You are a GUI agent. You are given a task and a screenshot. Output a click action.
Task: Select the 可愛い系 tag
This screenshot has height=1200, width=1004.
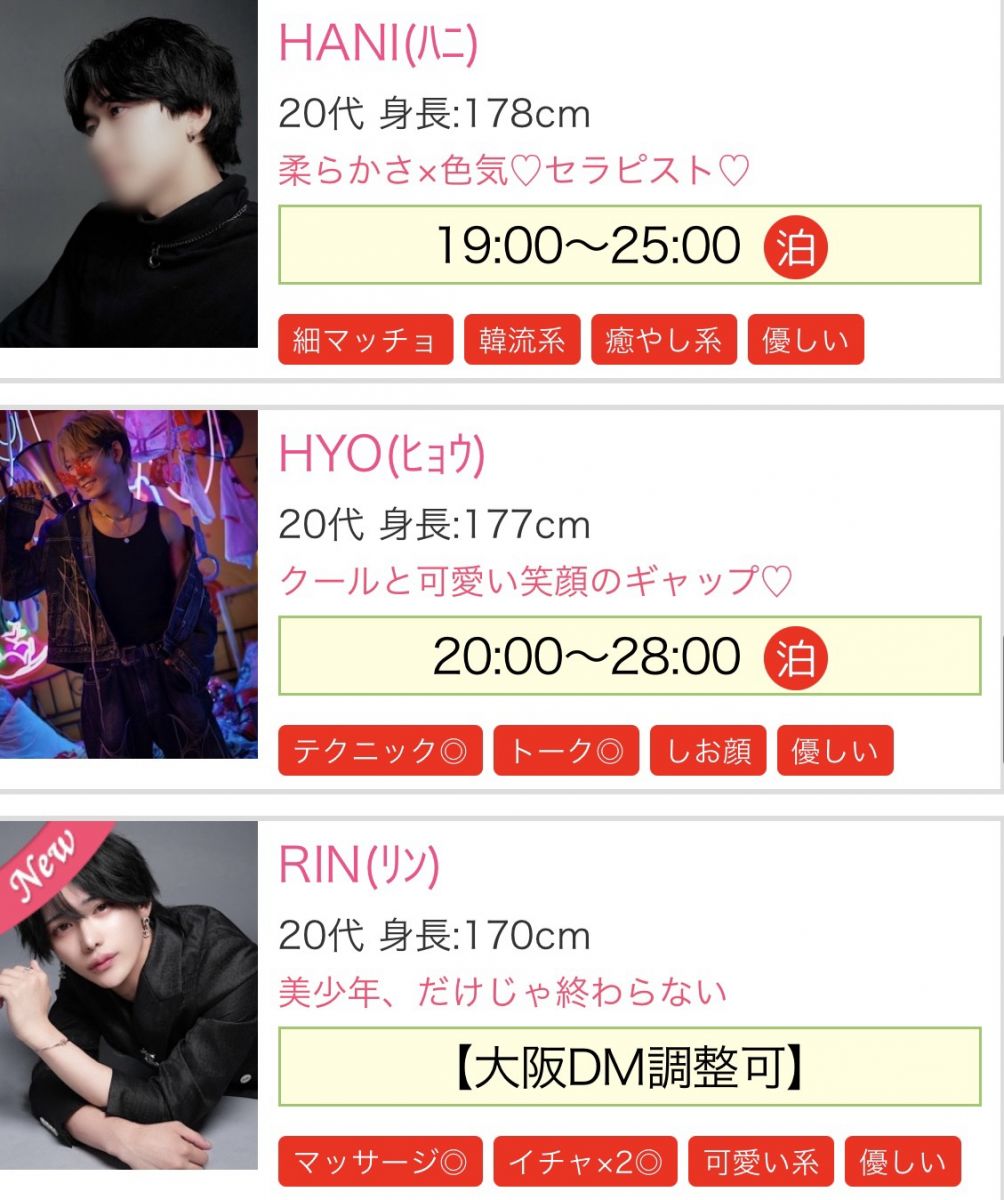coord(761,1162)
